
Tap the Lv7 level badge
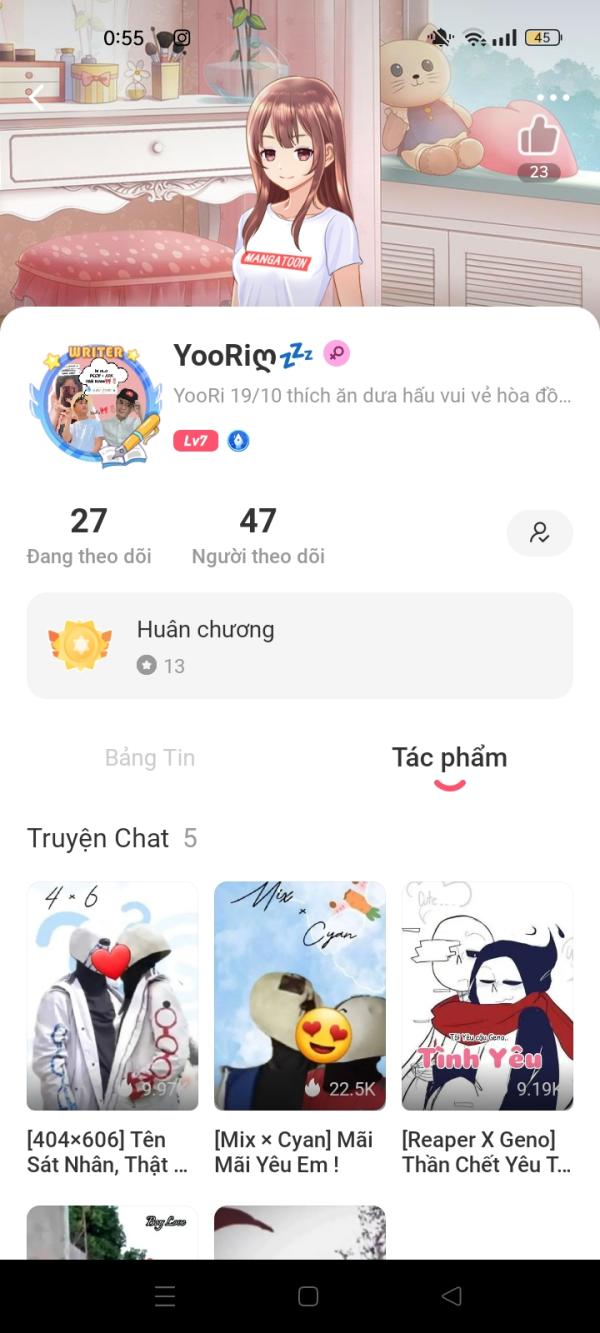point(195,440)
